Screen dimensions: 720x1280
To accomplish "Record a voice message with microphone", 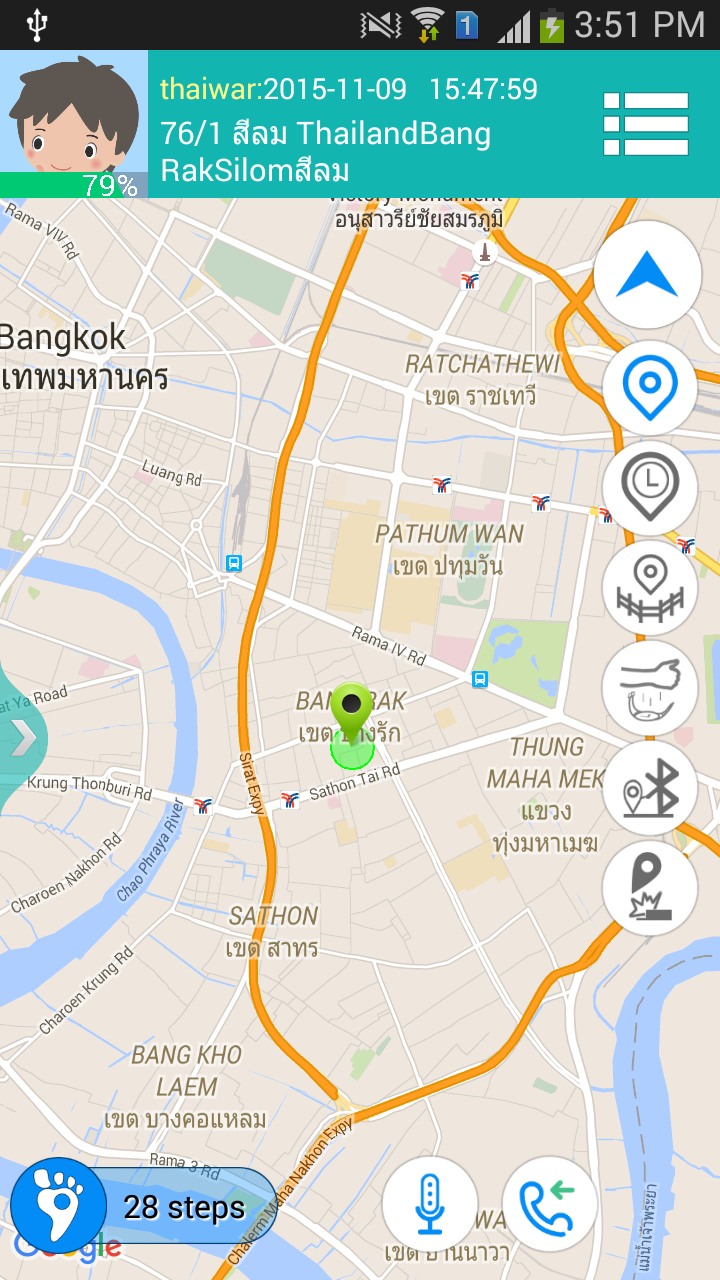I will pyautogui.click(x=430, y=1204).
